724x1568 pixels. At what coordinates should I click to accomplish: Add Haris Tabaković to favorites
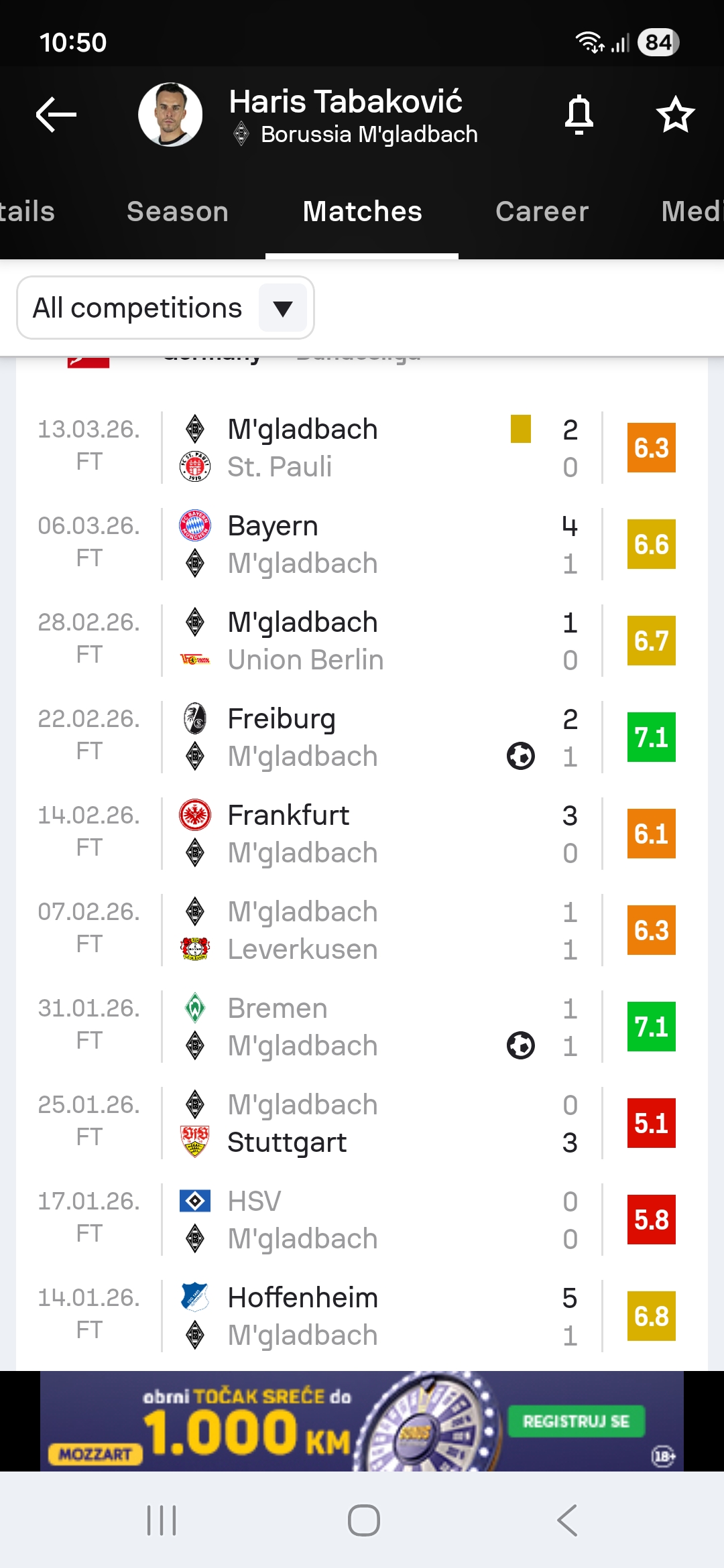(674, 115)
